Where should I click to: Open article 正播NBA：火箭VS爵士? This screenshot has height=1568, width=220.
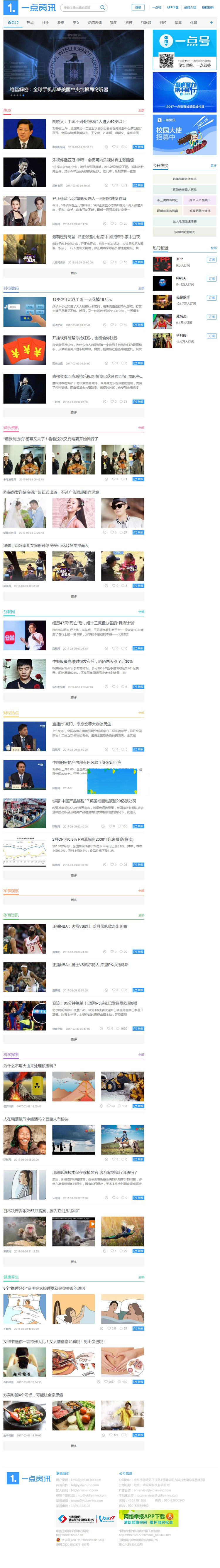click(x=89, y=926)
